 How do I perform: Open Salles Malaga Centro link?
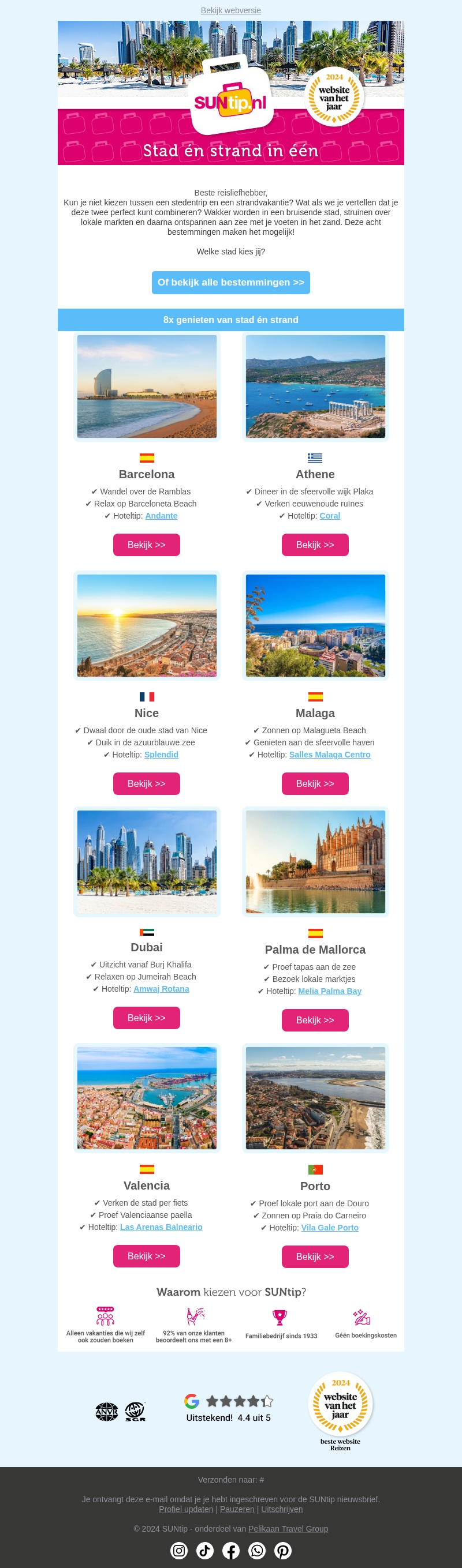coord(329,754)
